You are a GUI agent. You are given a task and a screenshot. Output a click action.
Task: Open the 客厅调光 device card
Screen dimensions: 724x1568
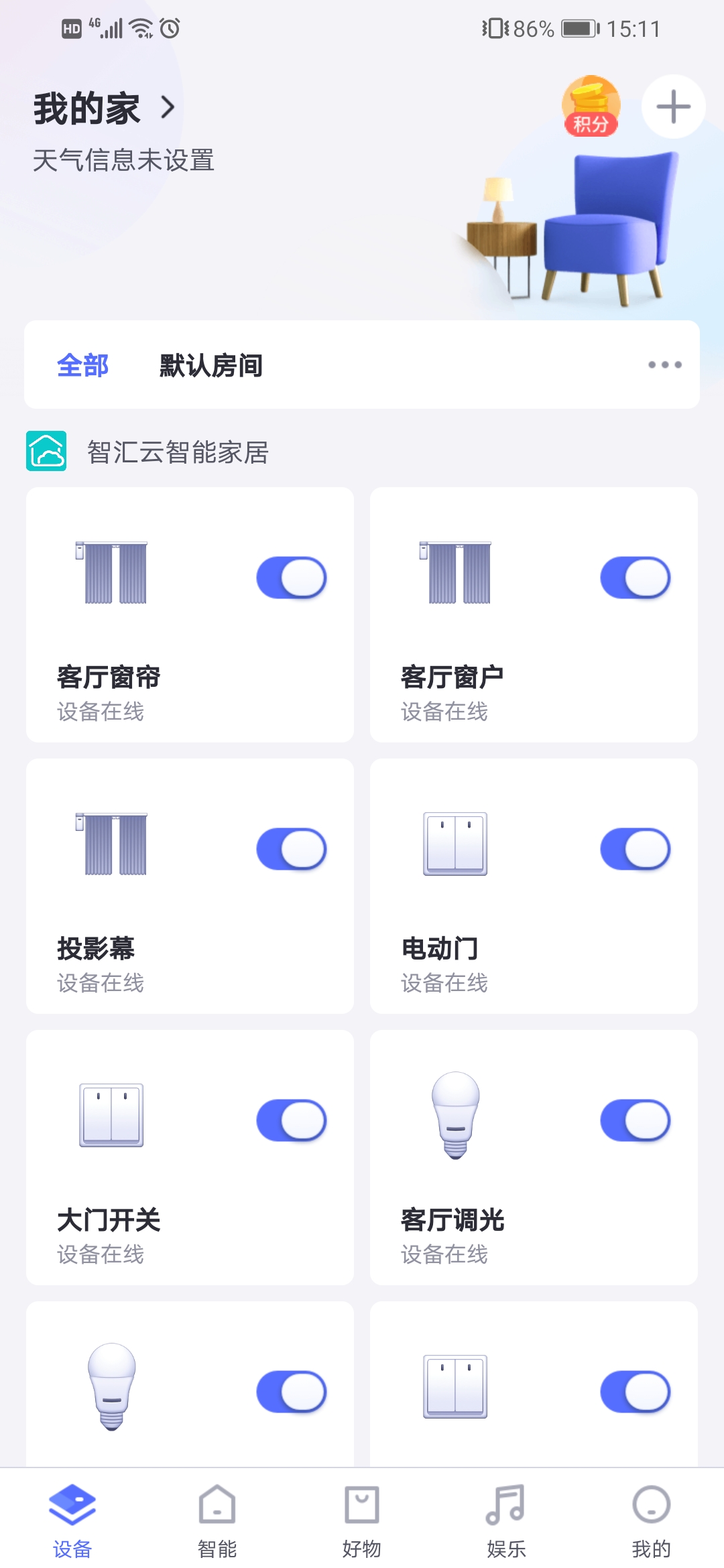point(469,1220)
